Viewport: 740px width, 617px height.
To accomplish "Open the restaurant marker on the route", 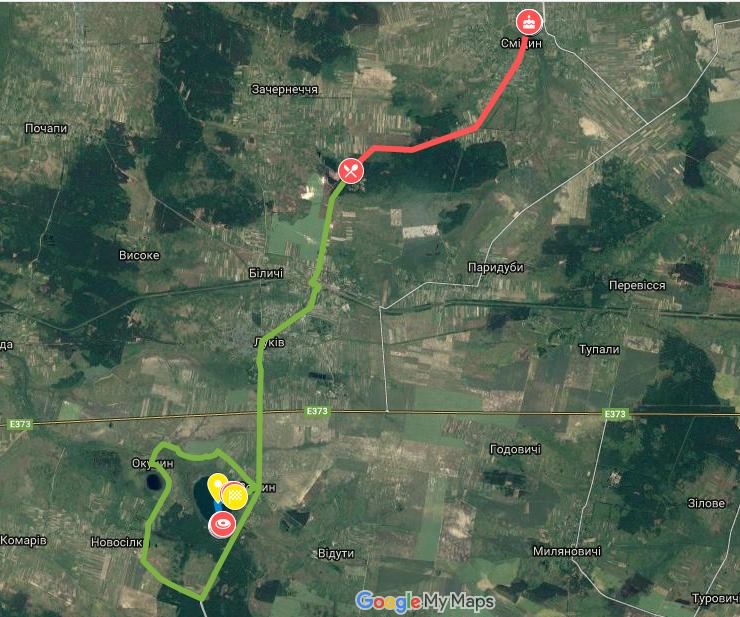I will [351, 170].
